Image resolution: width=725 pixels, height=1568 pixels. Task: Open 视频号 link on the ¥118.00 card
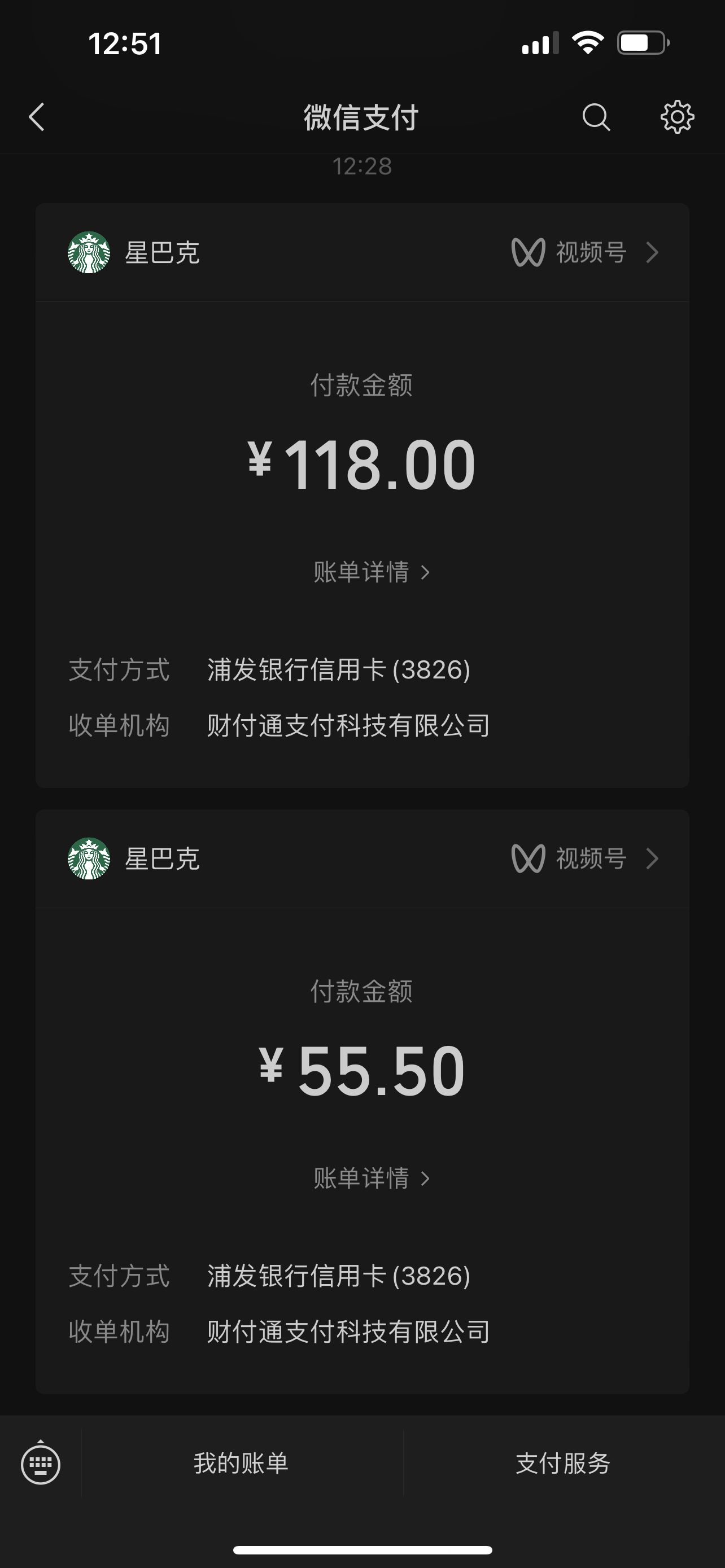point(586,253)
